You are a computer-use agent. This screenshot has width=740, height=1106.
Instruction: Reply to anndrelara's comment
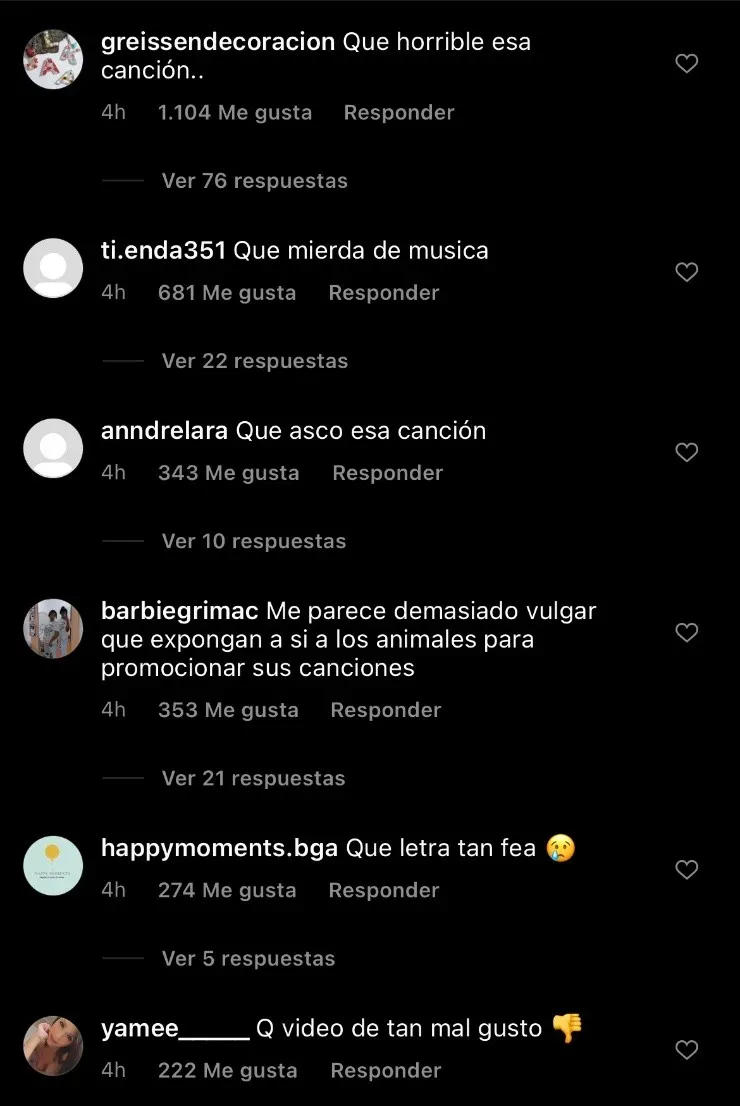point(387,473)
